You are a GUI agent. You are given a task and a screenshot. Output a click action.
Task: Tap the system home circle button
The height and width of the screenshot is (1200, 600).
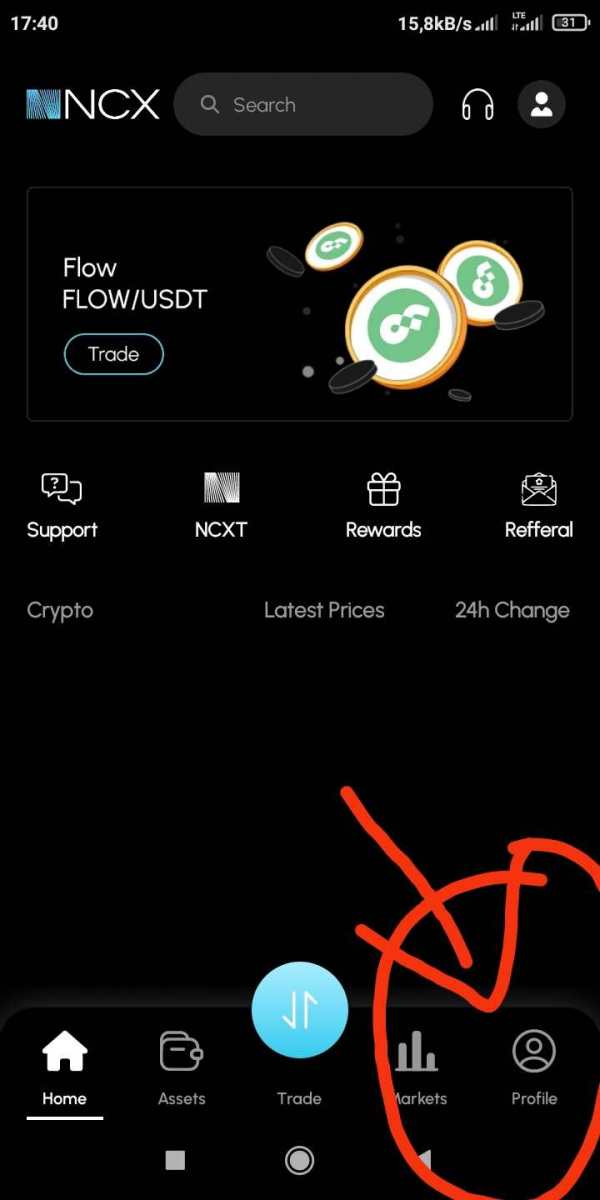[299, 1160]
